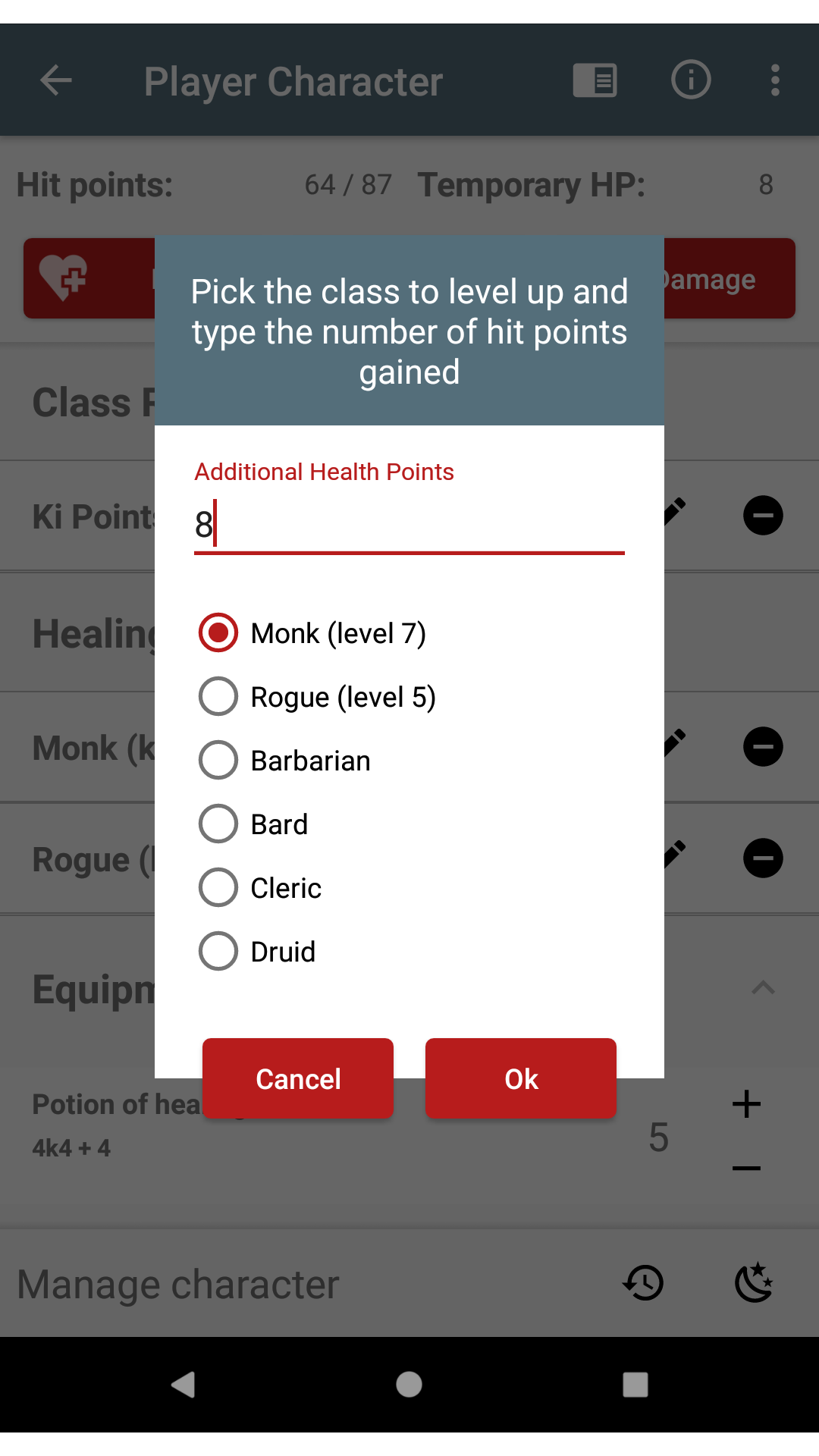Open the three-dot overflow menu
Screen dimensions: 819x1456
[x=775, y=80]
